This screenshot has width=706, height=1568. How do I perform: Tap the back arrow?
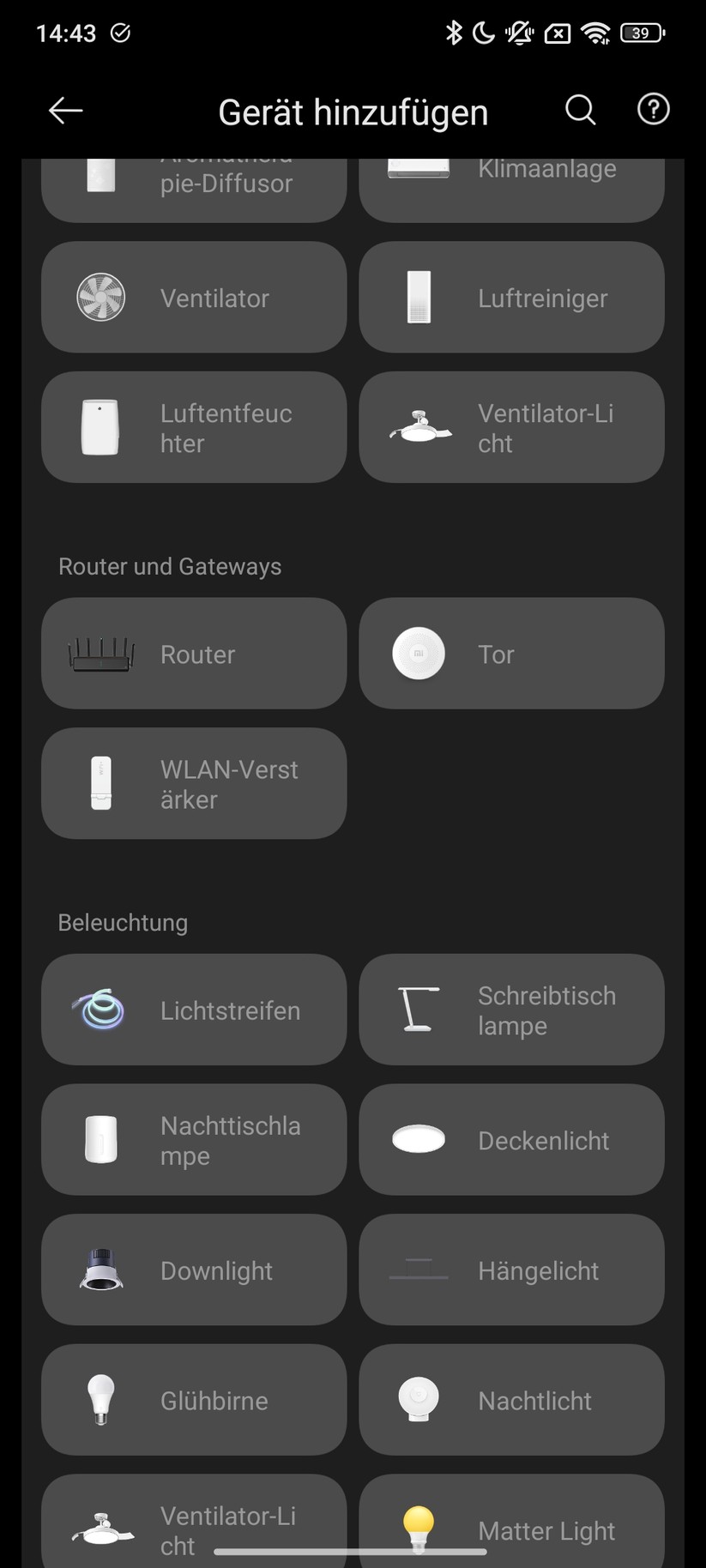65,110
